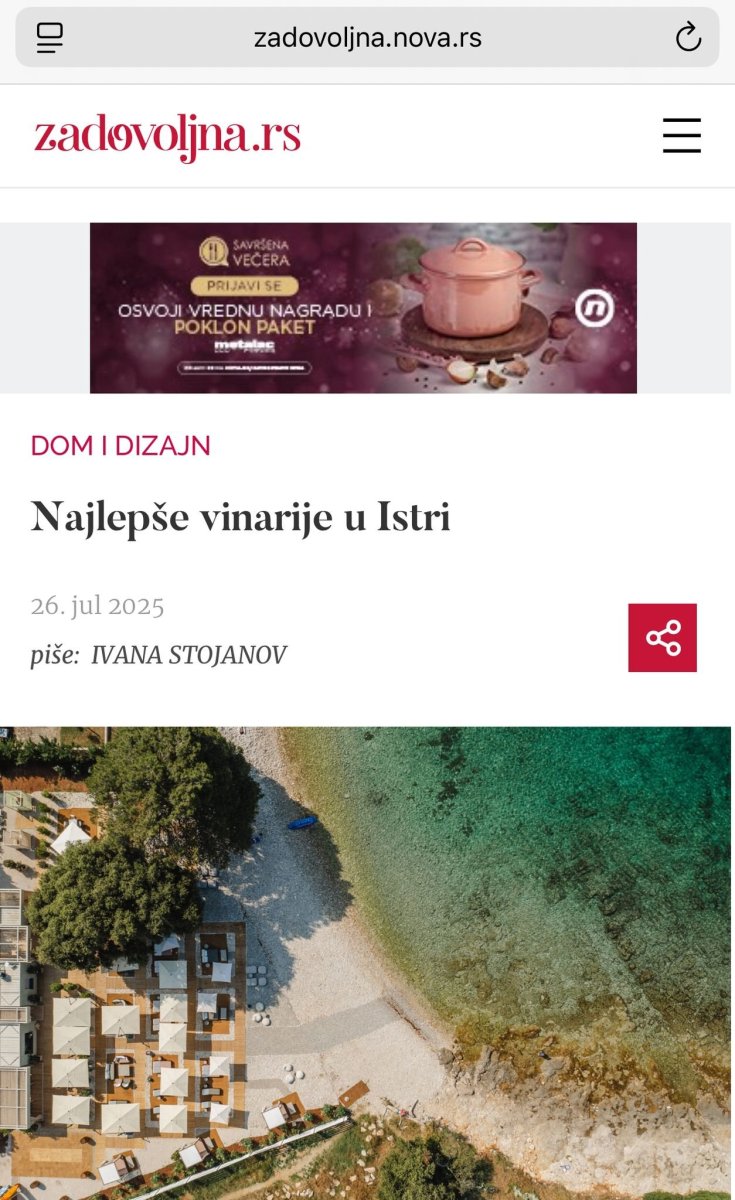Image resolution: width=735 pixels, height=1200 pixels.
Task: Open the DOM I DIZAJN category
Action: [120, 446]
